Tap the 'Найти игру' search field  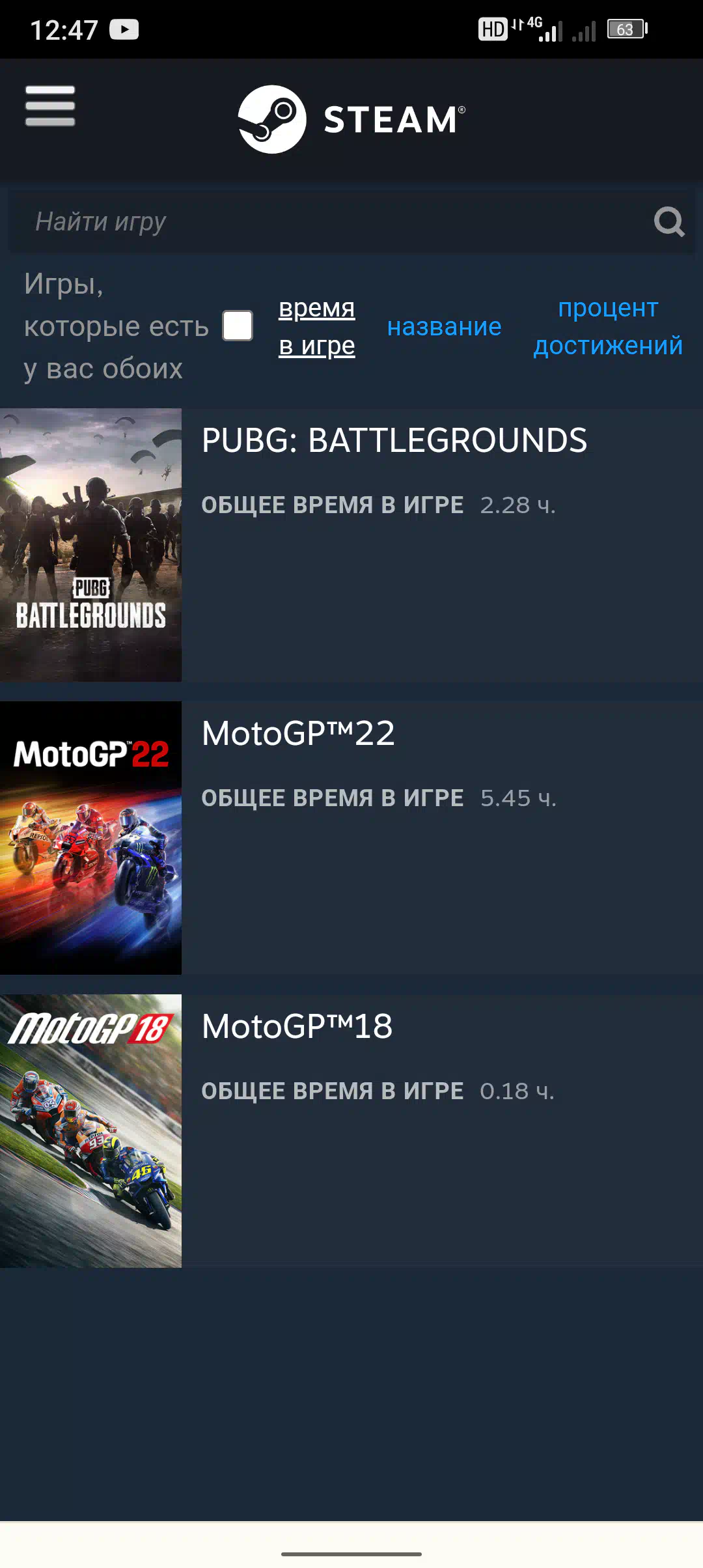[x=325, y=221]
